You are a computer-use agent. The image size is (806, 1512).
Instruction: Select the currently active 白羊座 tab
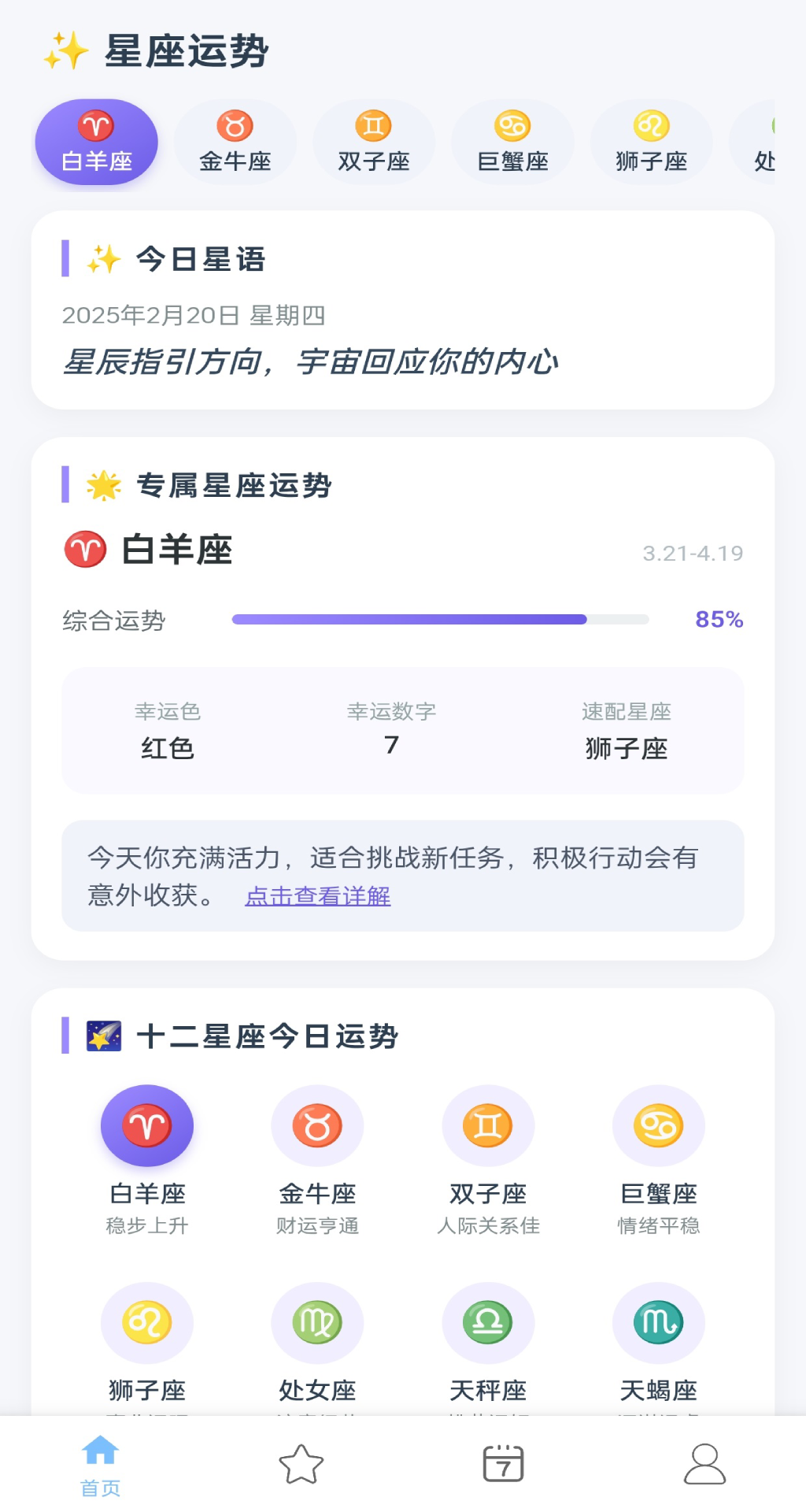(96, 143)
